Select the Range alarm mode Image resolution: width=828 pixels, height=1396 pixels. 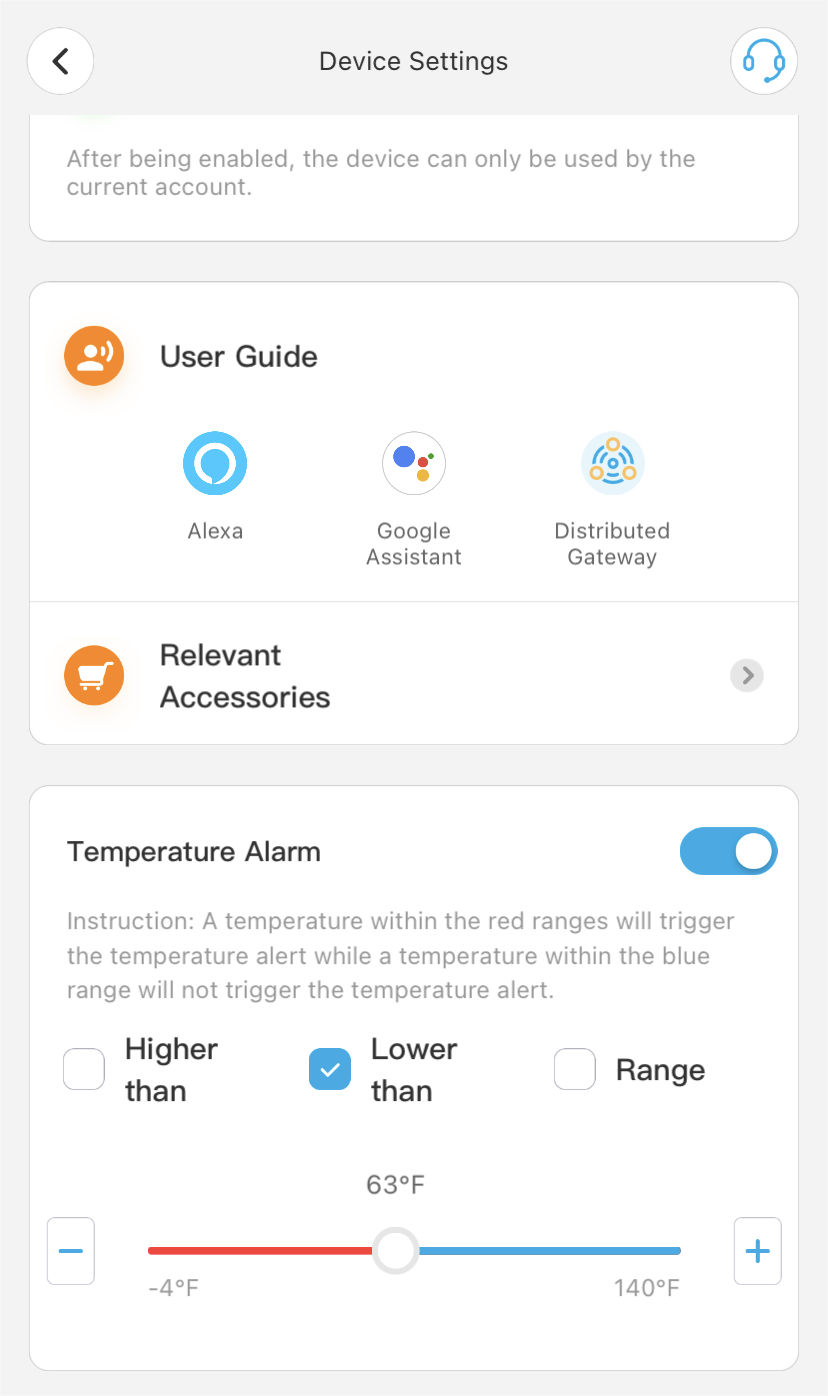[574, 1069]
